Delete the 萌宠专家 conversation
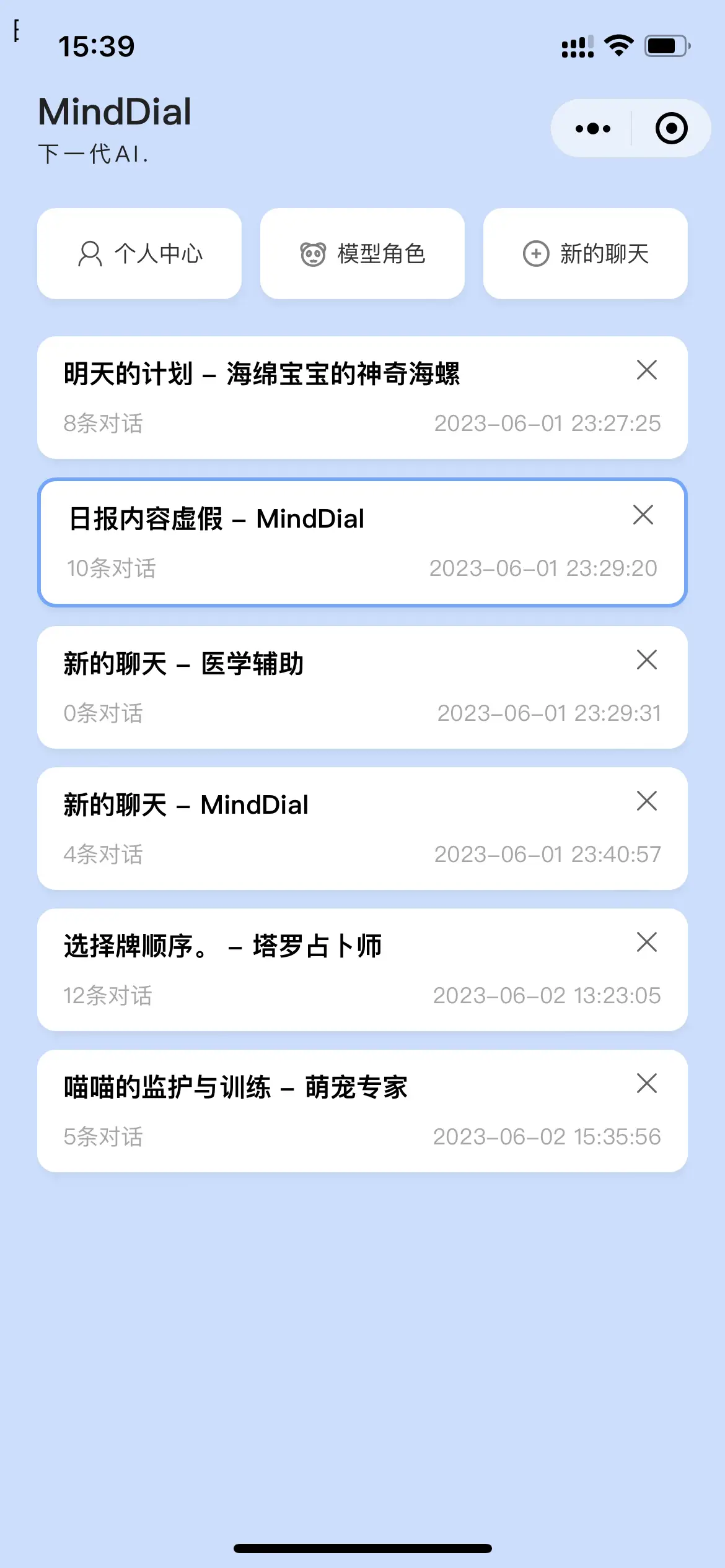 click(647, 1084)
